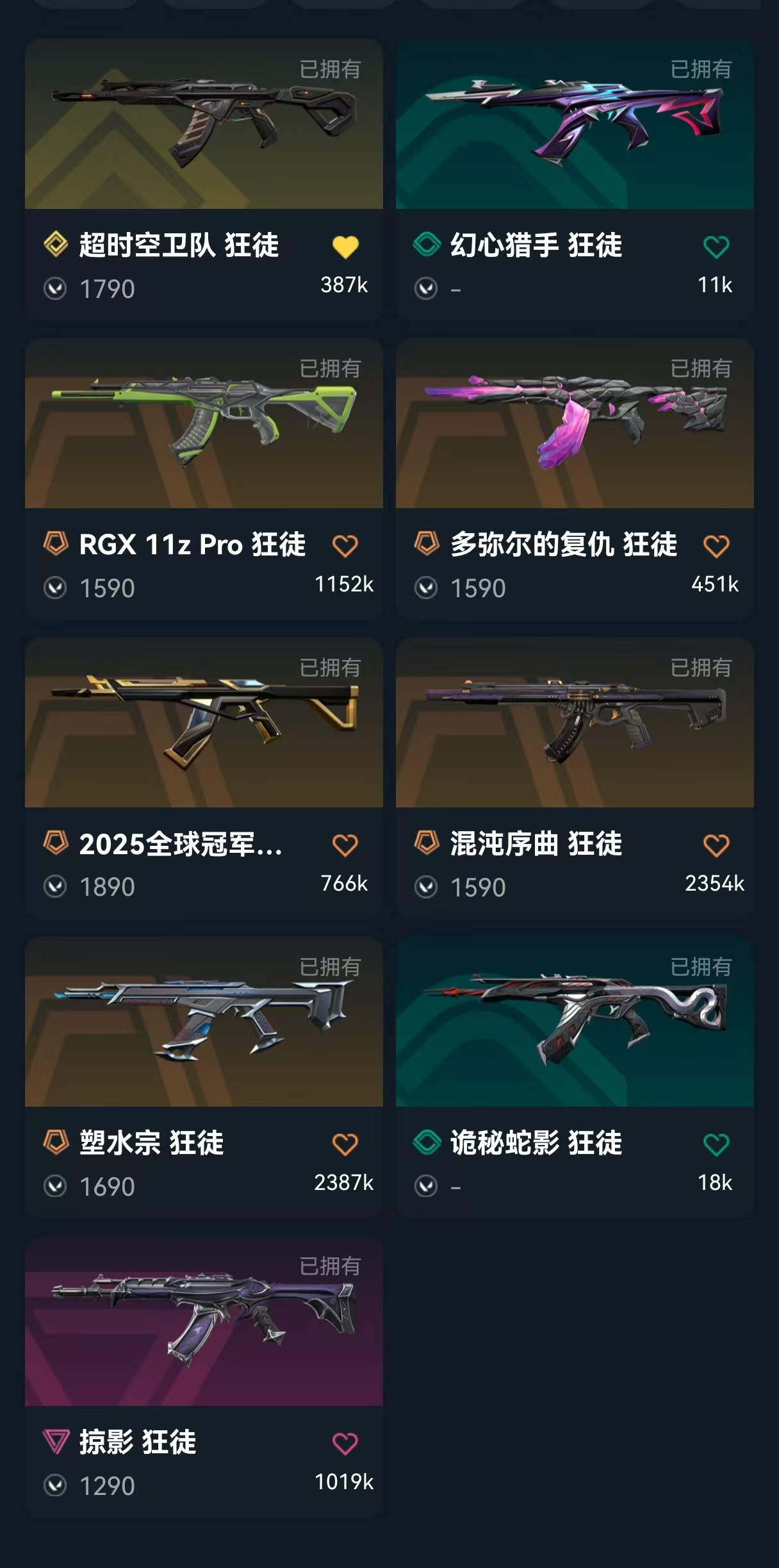Open the 掠影 狂徒 skin card
779x1568 pixels.
click(204, 1376)
